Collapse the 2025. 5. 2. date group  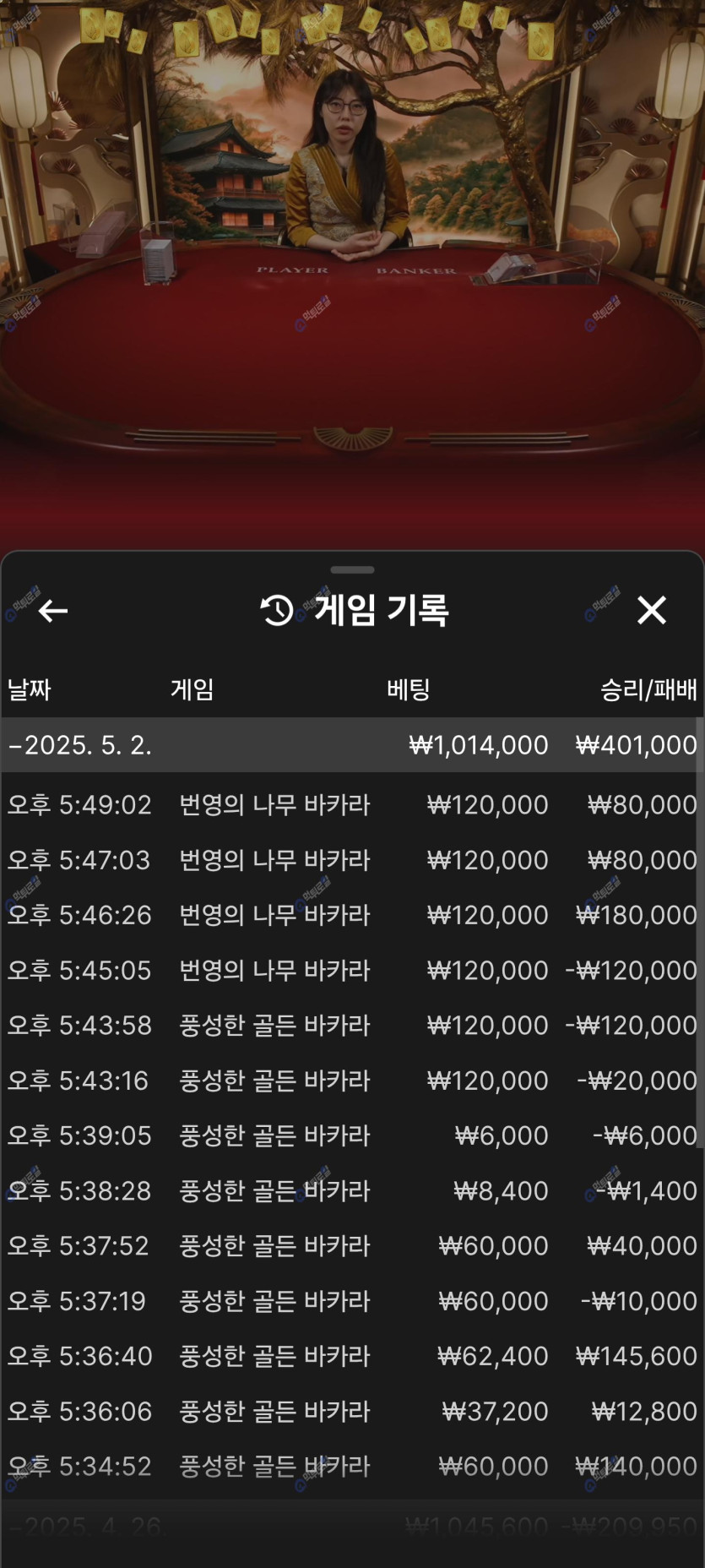(x=79, y=745)
